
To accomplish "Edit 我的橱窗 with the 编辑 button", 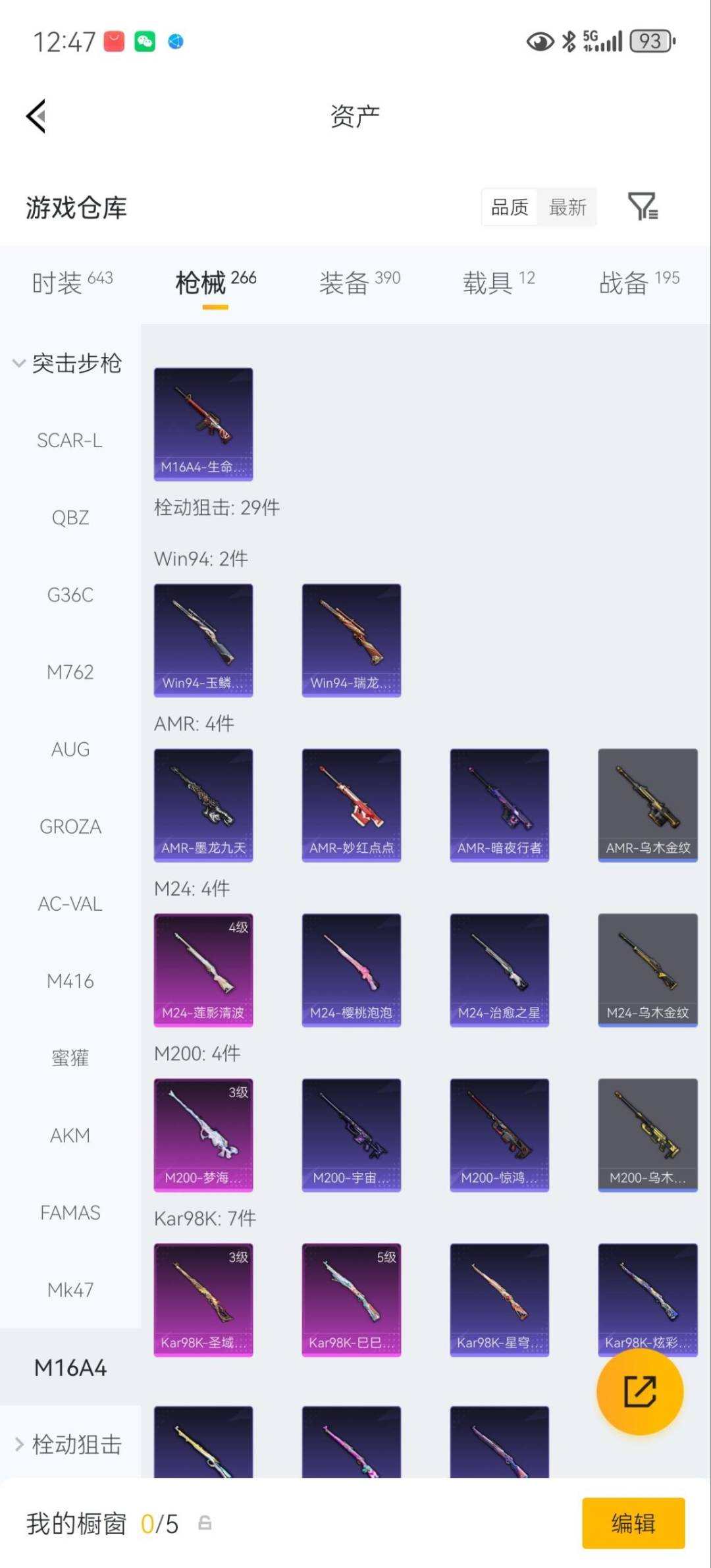I will point(633,1523).
